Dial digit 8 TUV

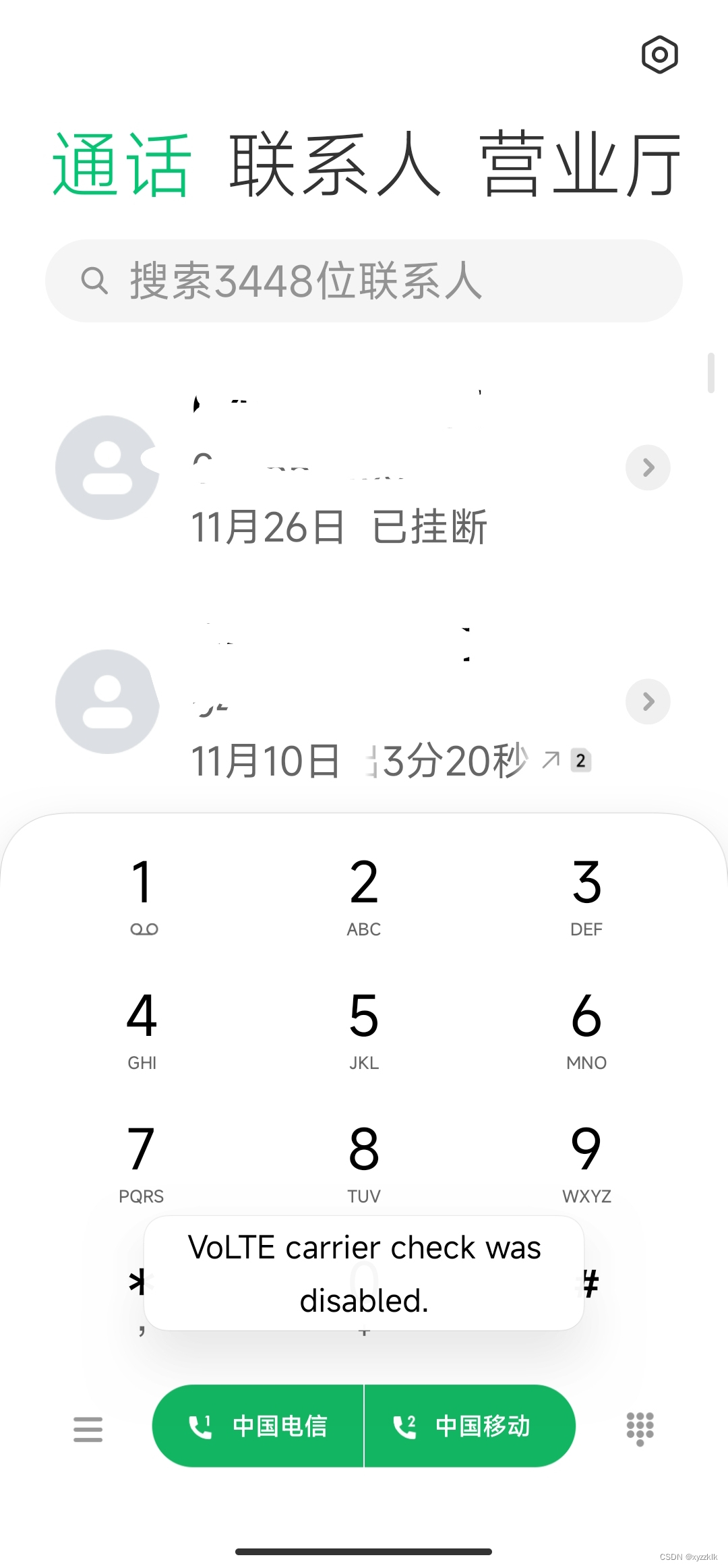tap(364, 1161)
